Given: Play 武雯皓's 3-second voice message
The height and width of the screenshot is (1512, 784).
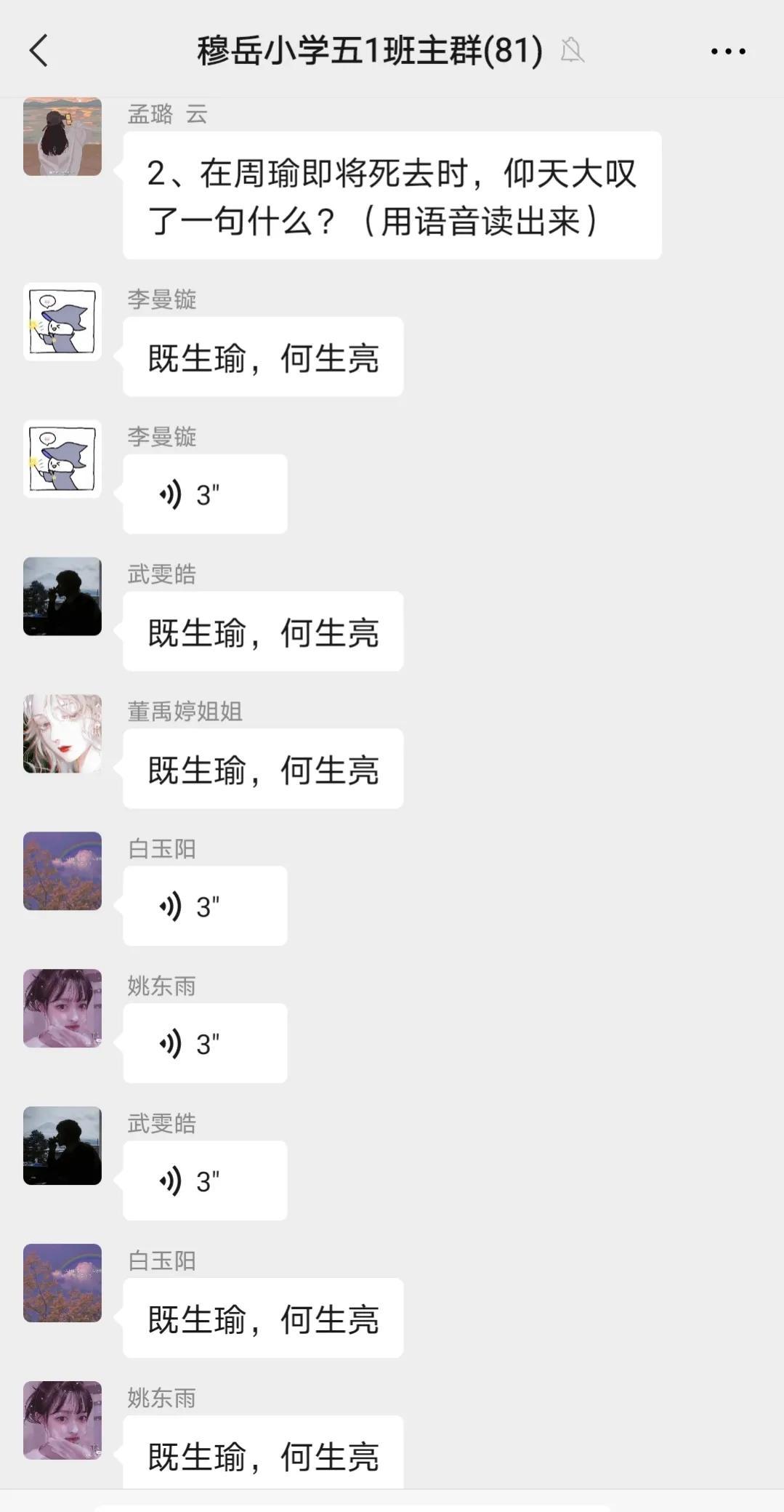Looking at the screenshot, I should coord(205,1181).
